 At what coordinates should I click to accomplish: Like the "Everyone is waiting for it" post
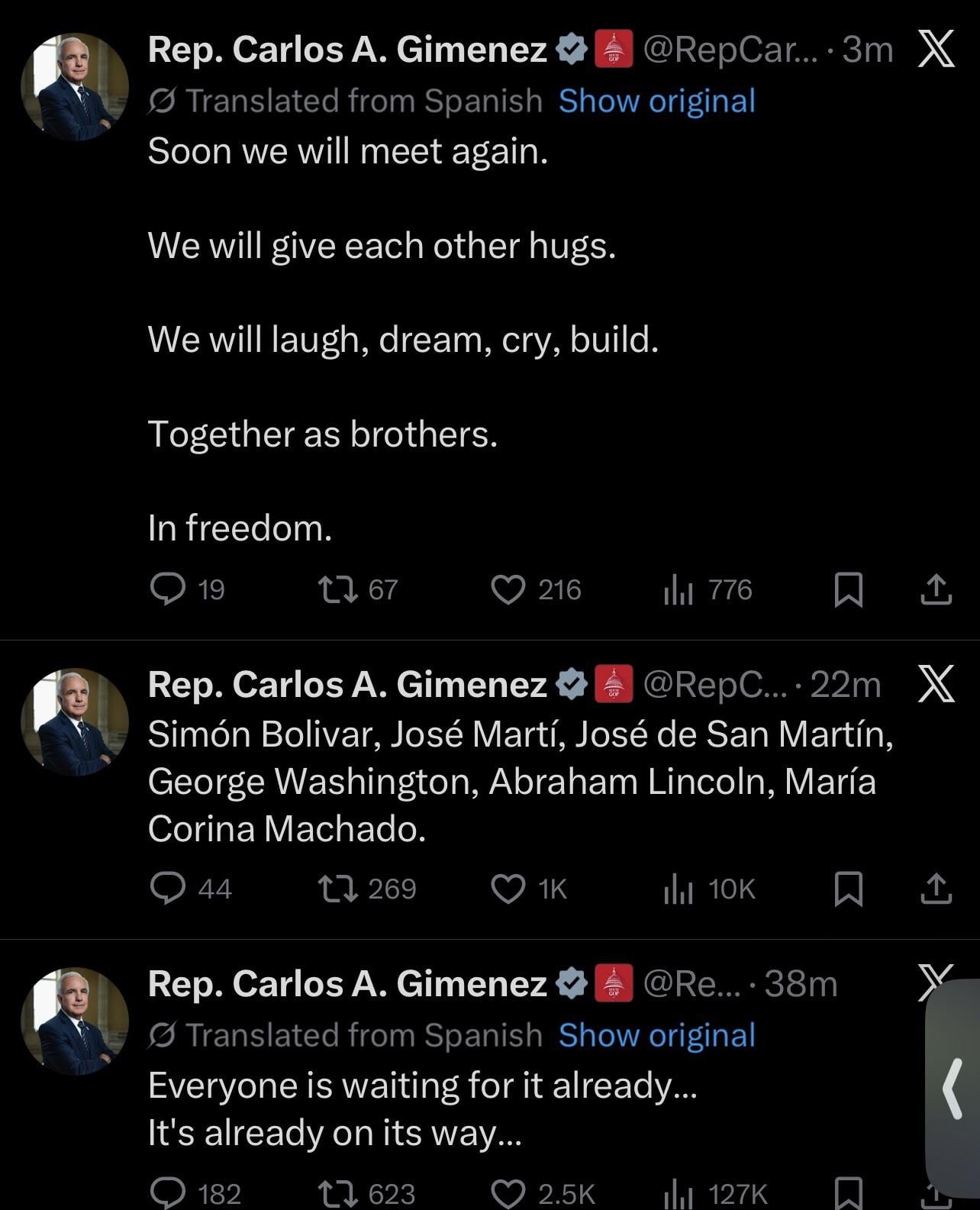pyautogui.click(x=508, y=1192)
